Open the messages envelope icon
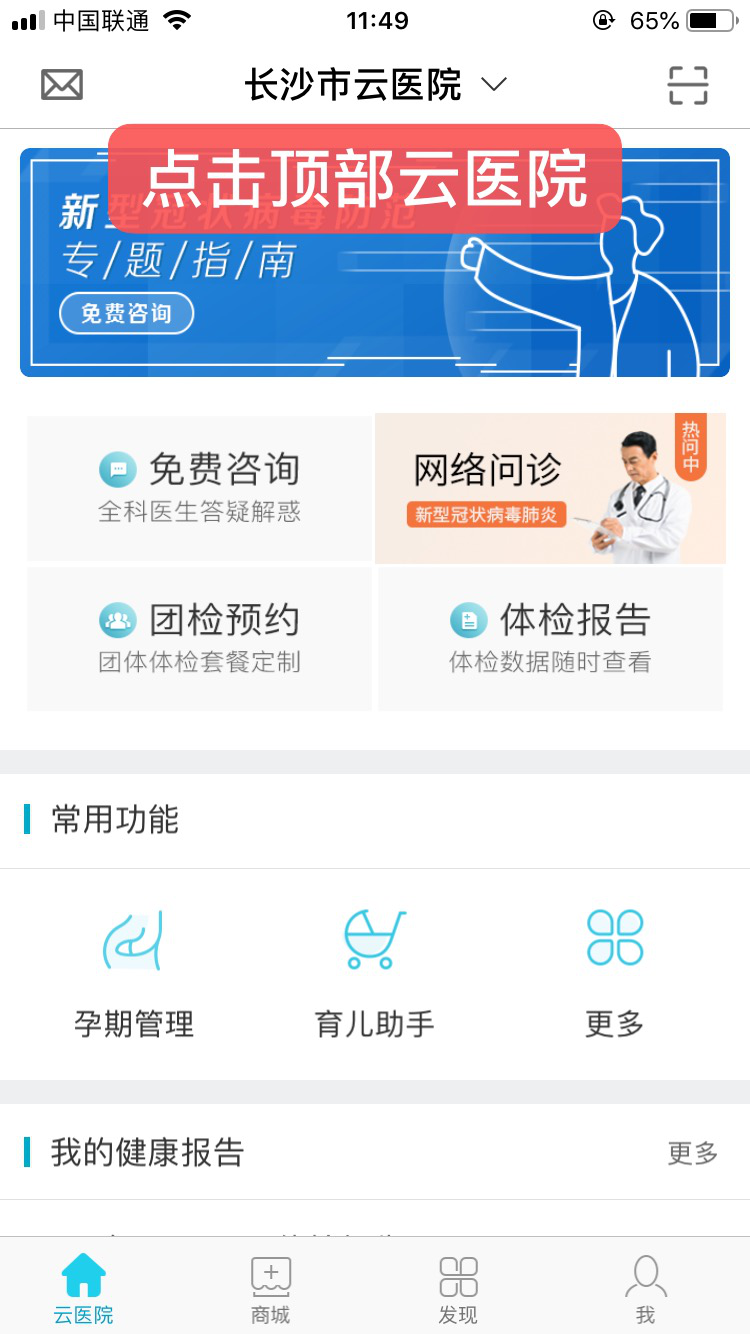The width and height of the screenshot is (750, 1334). 62,85
